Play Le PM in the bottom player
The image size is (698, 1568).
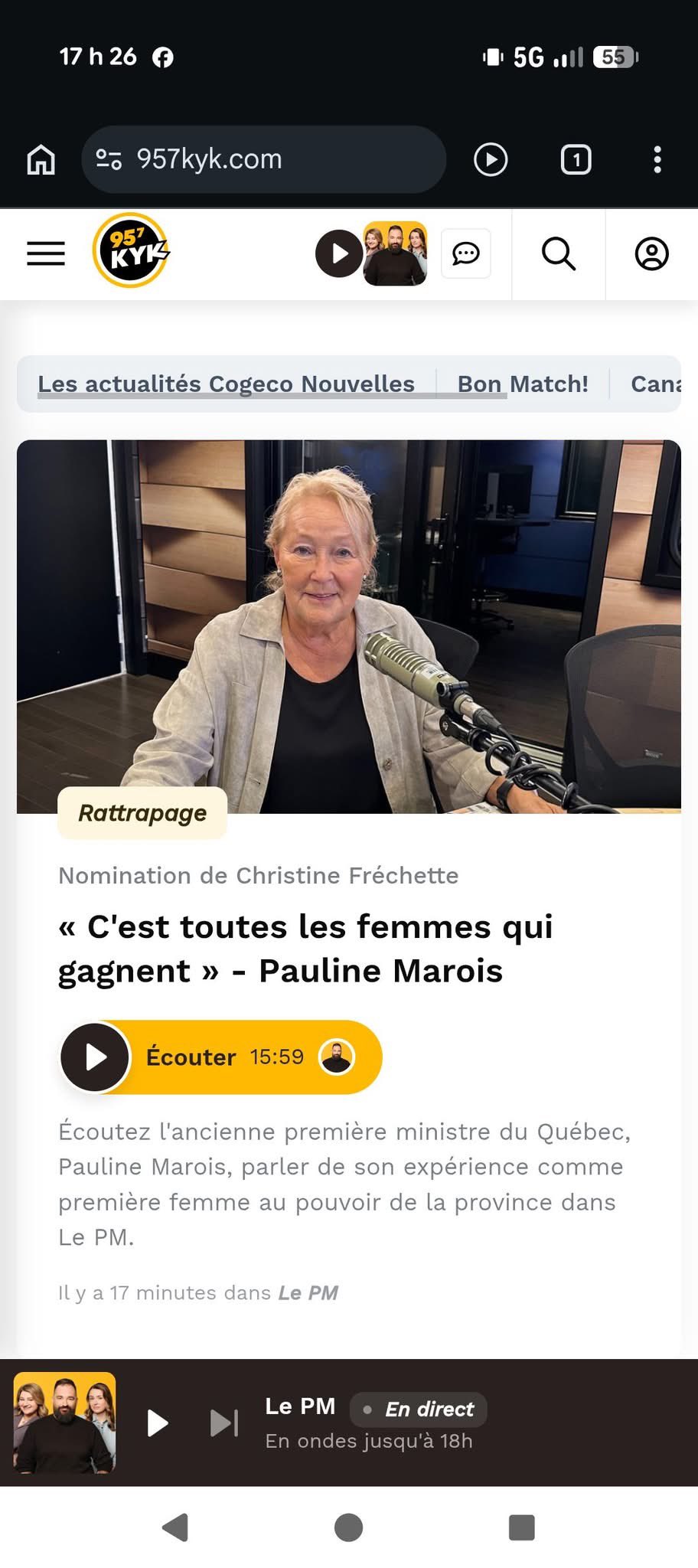tap(158, 1423)
